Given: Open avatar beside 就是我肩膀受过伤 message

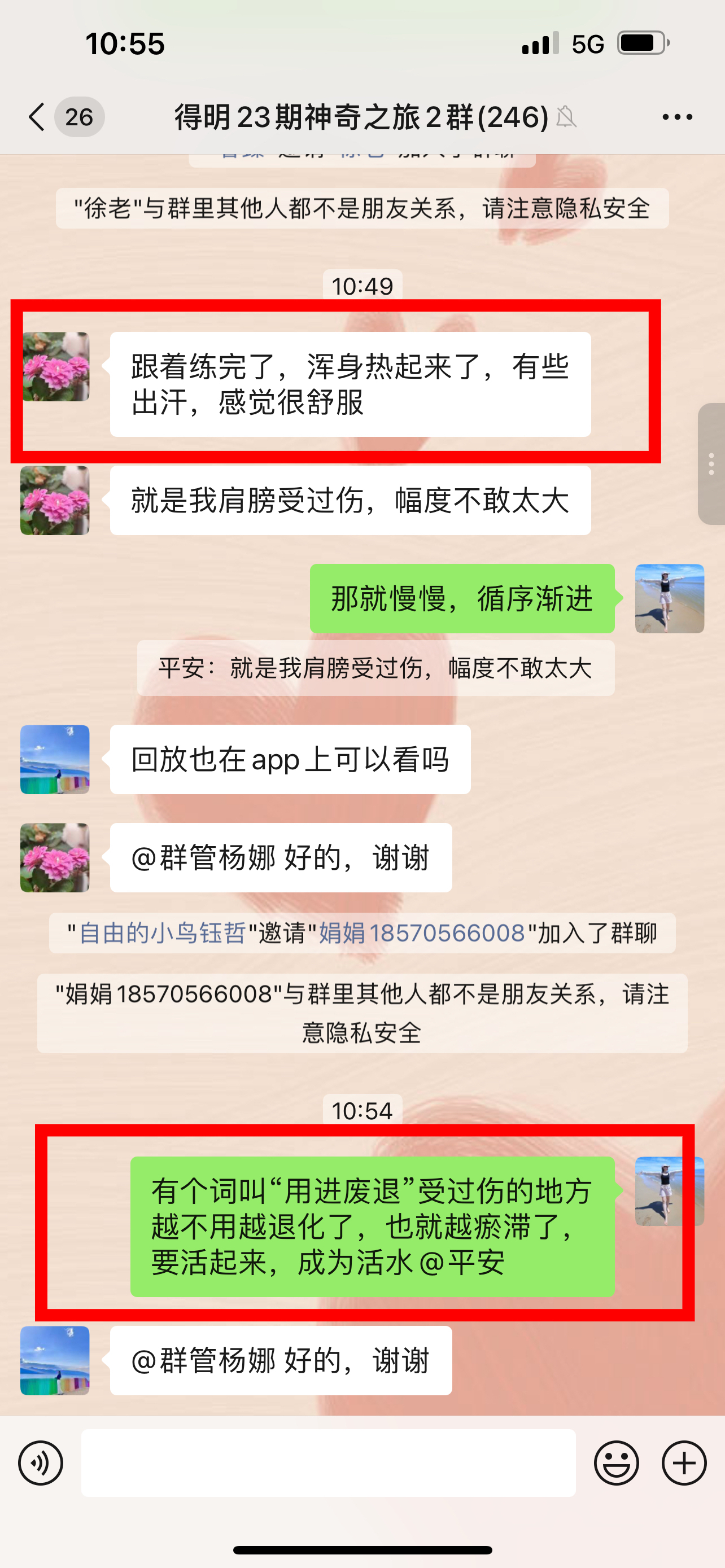Looking at the screenshot, I should [55, 500].
